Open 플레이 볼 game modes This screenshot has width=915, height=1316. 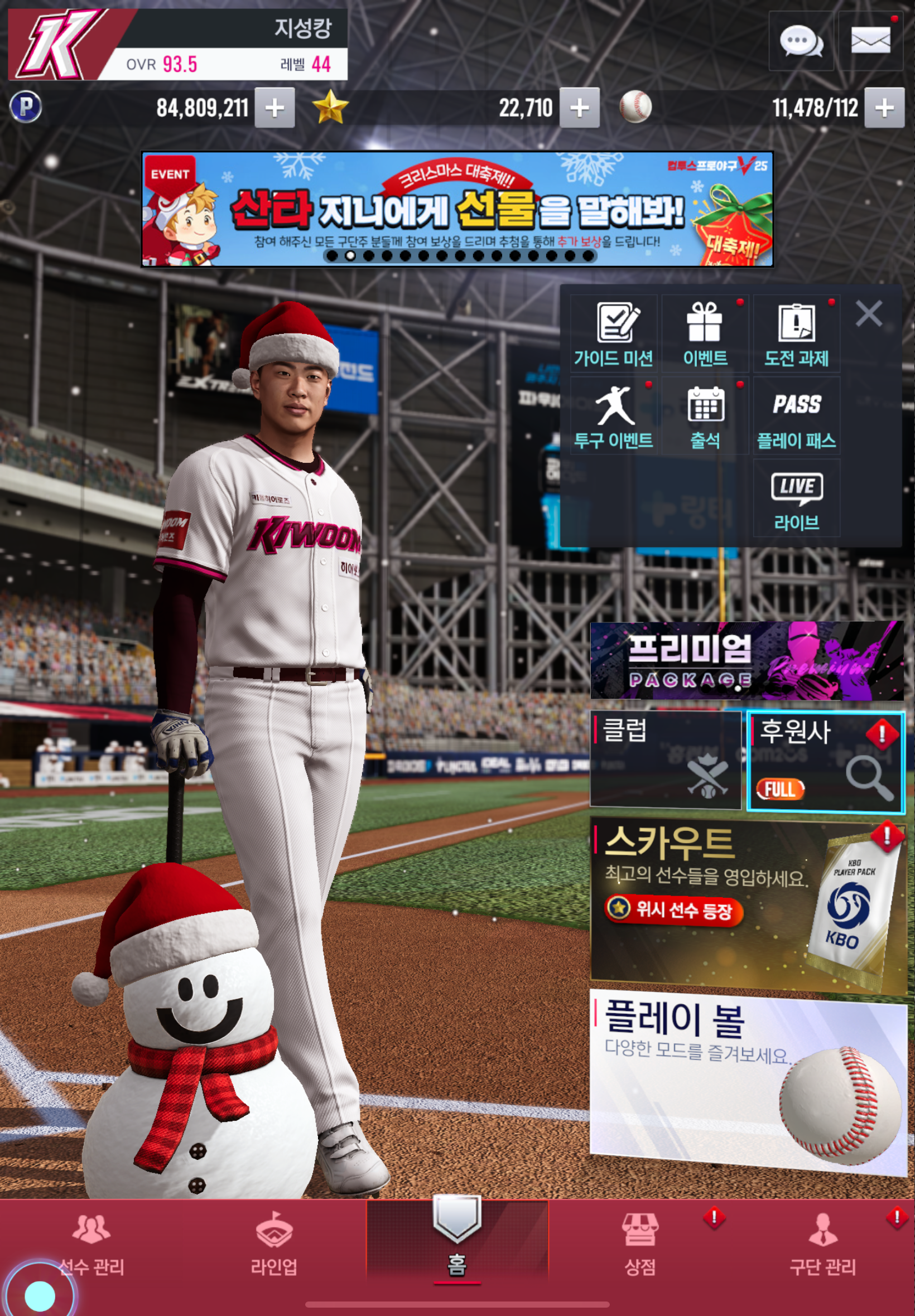point(747,1078)
